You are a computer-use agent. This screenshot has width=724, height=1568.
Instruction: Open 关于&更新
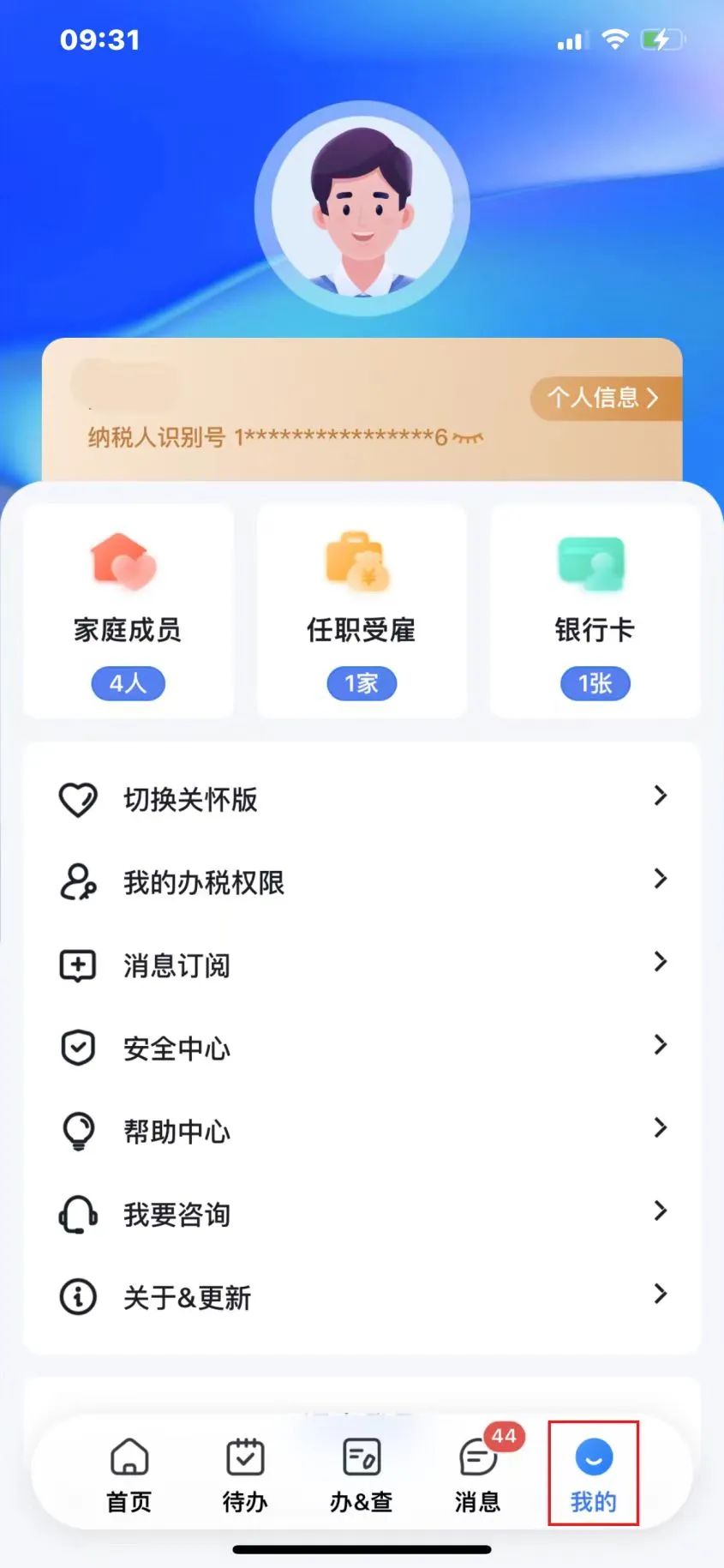click(362, 1297)
